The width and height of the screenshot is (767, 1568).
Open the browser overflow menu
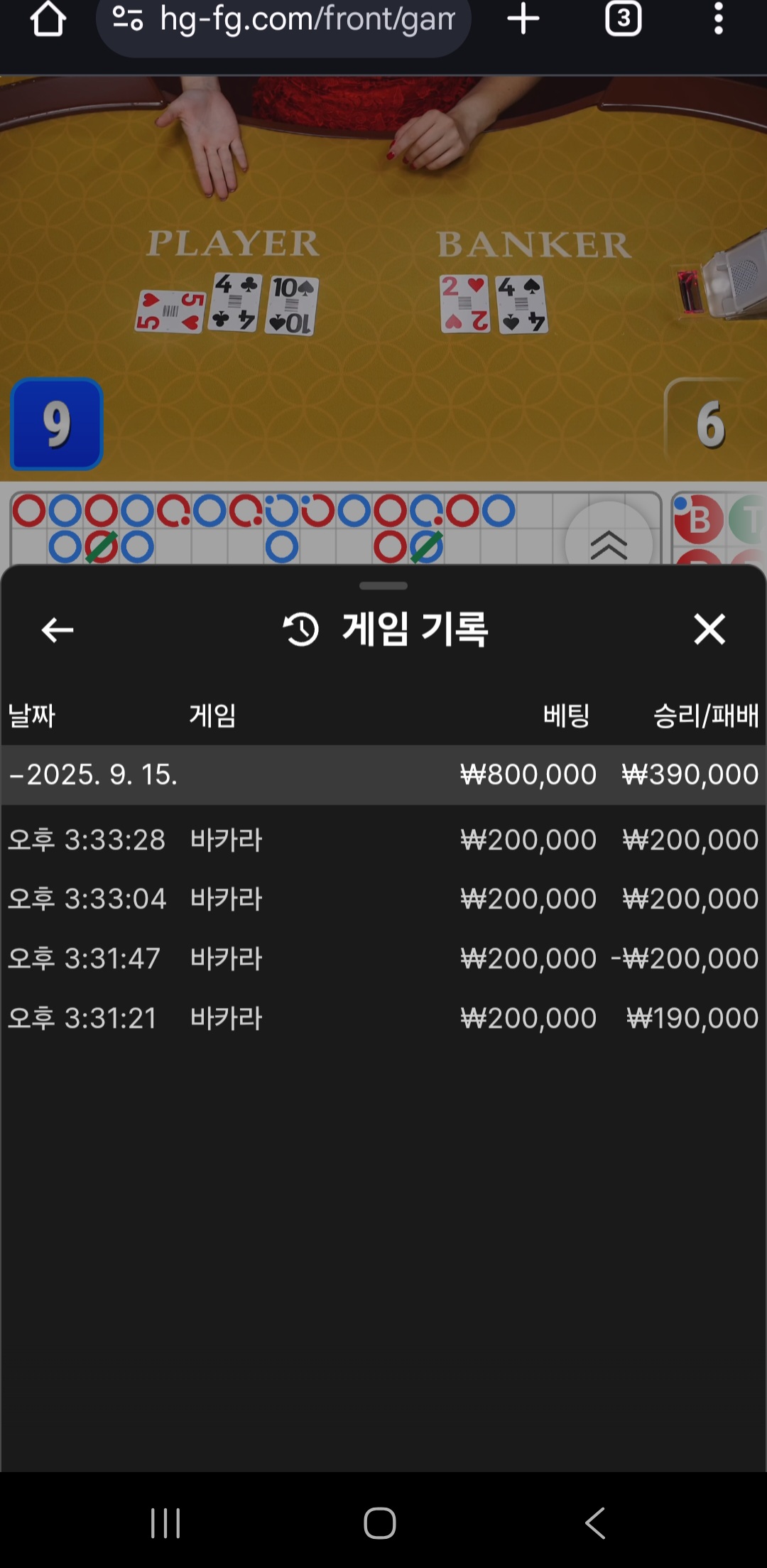tap(718, 19)
